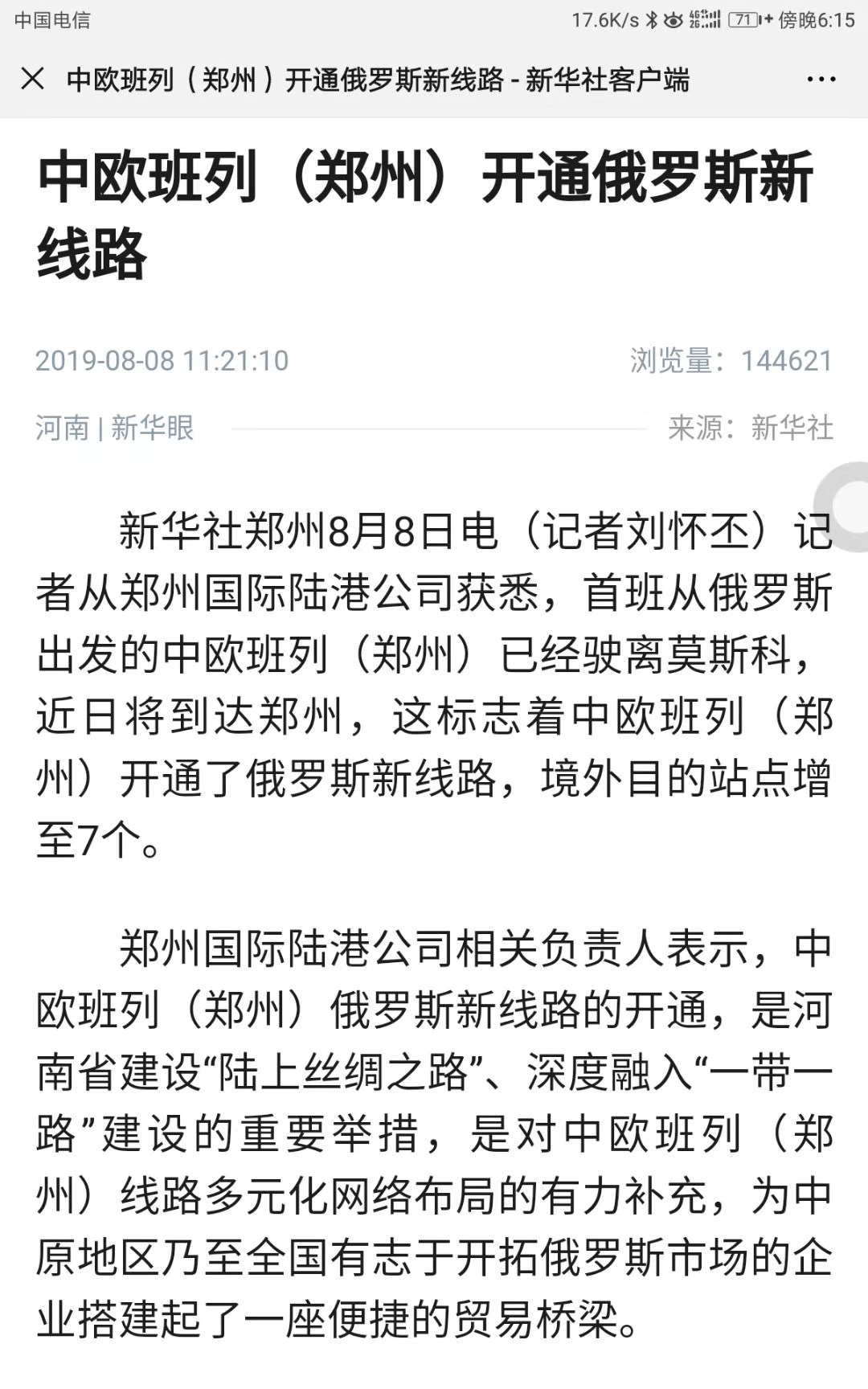
Task: Open the 河南 | 新华眼 channel link
Action: [115, 428]
